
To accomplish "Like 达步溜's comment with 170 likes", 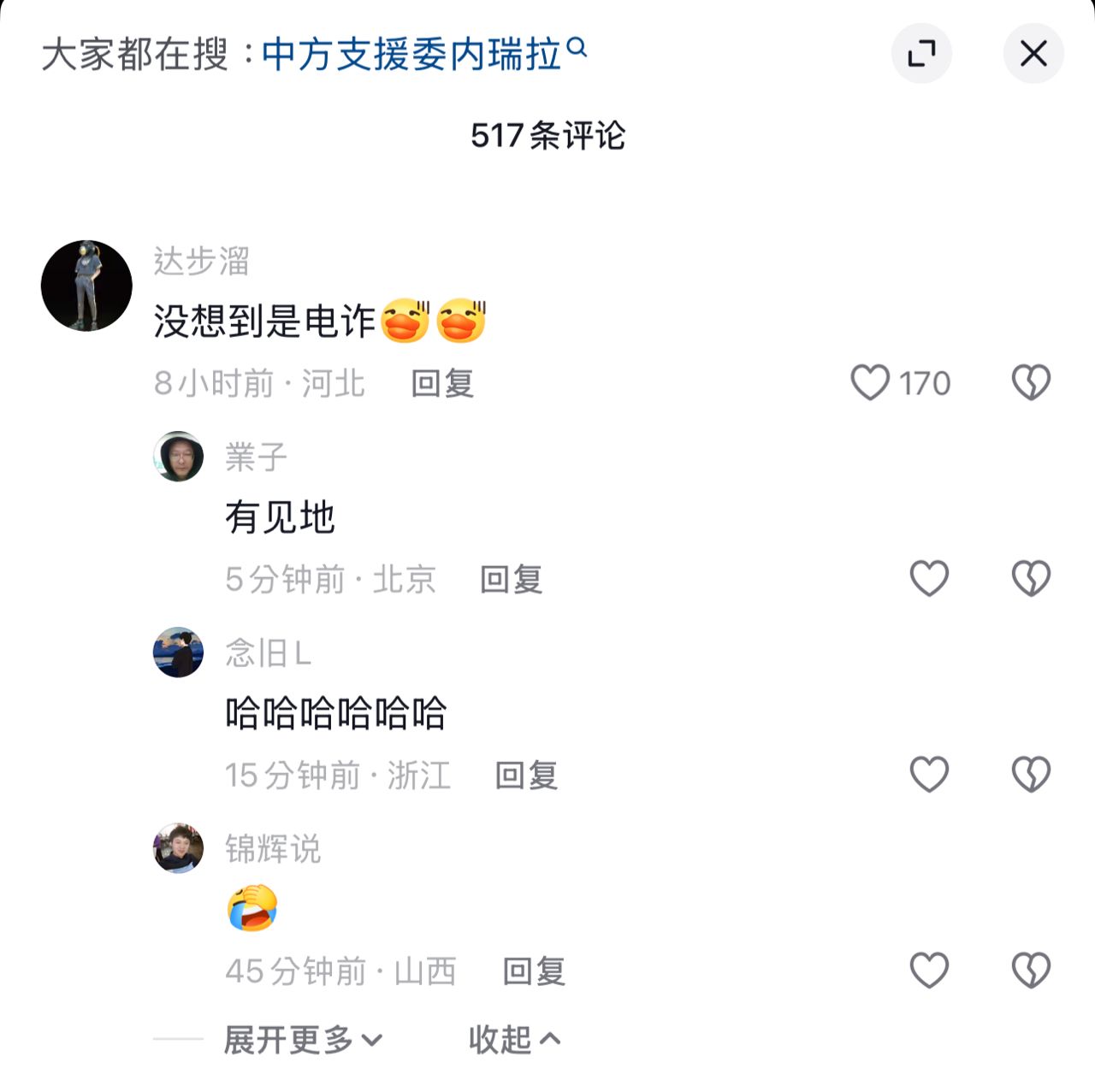I will (x=870, y=382).
